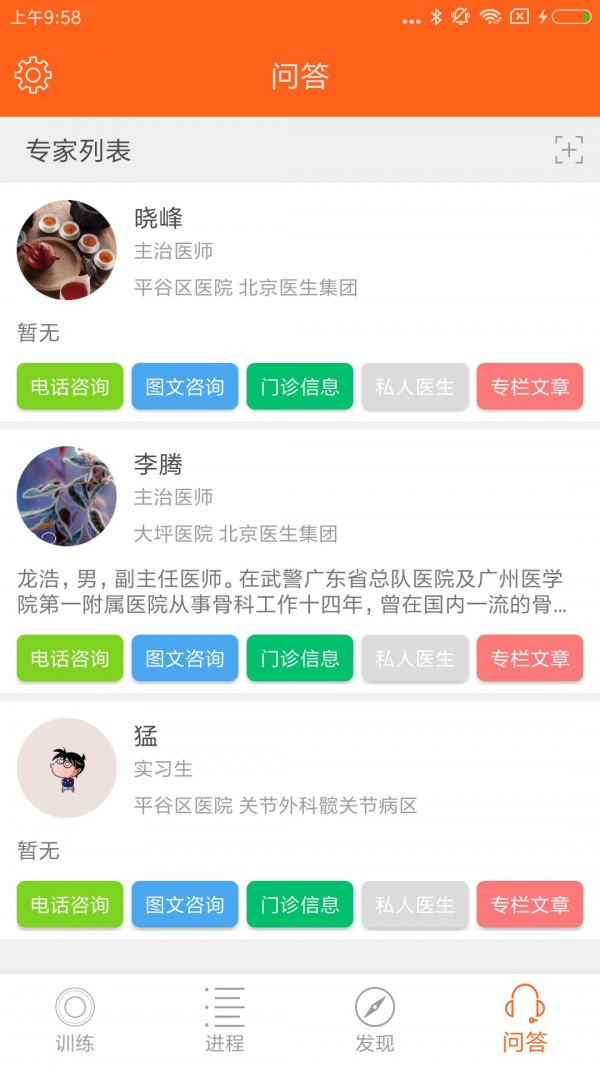The width and height of the screenshot is (600, 1067).
Task: Tap 电话咨询 for 晓峰
Action: (x=70, y=387)
